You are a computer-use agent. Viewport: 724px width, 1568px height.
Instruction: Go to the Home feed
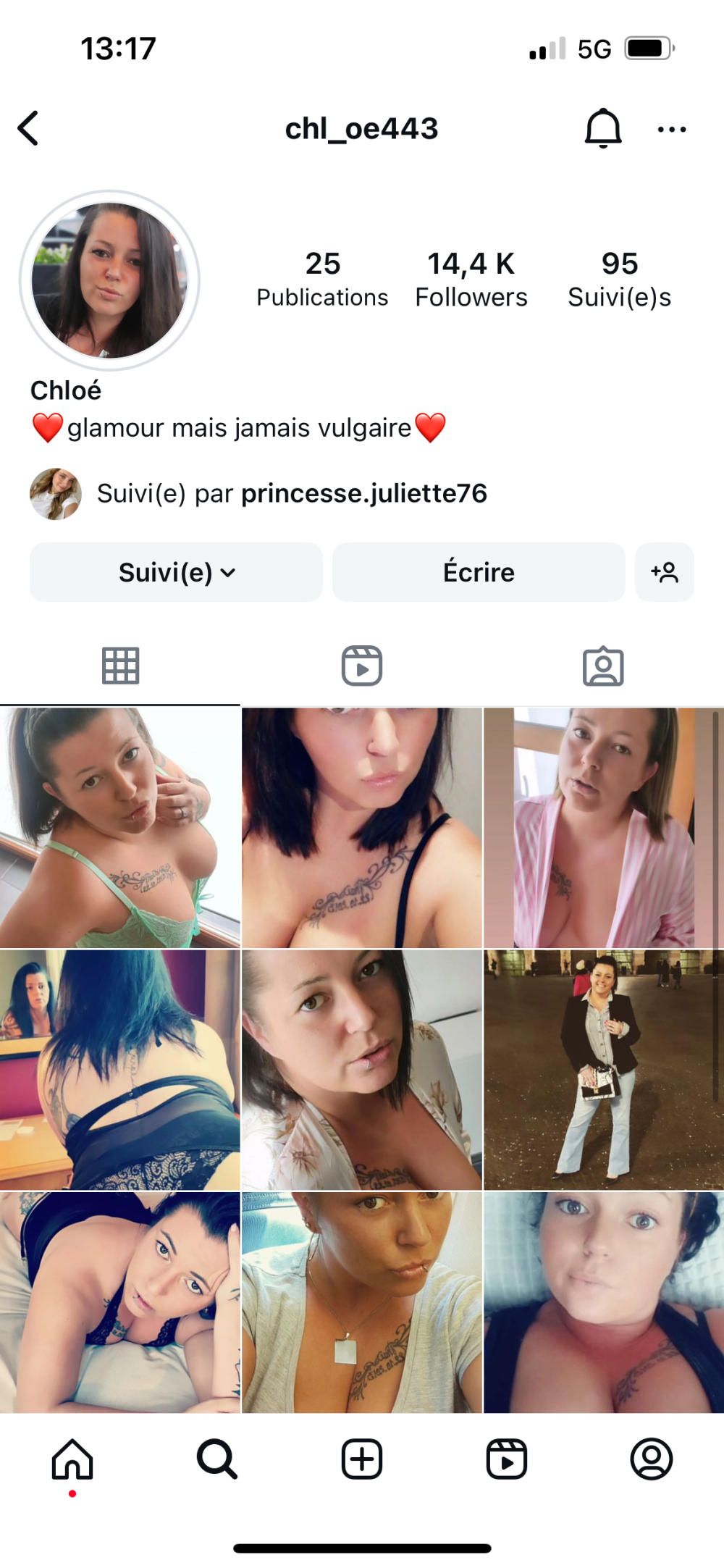[72, 1459]
